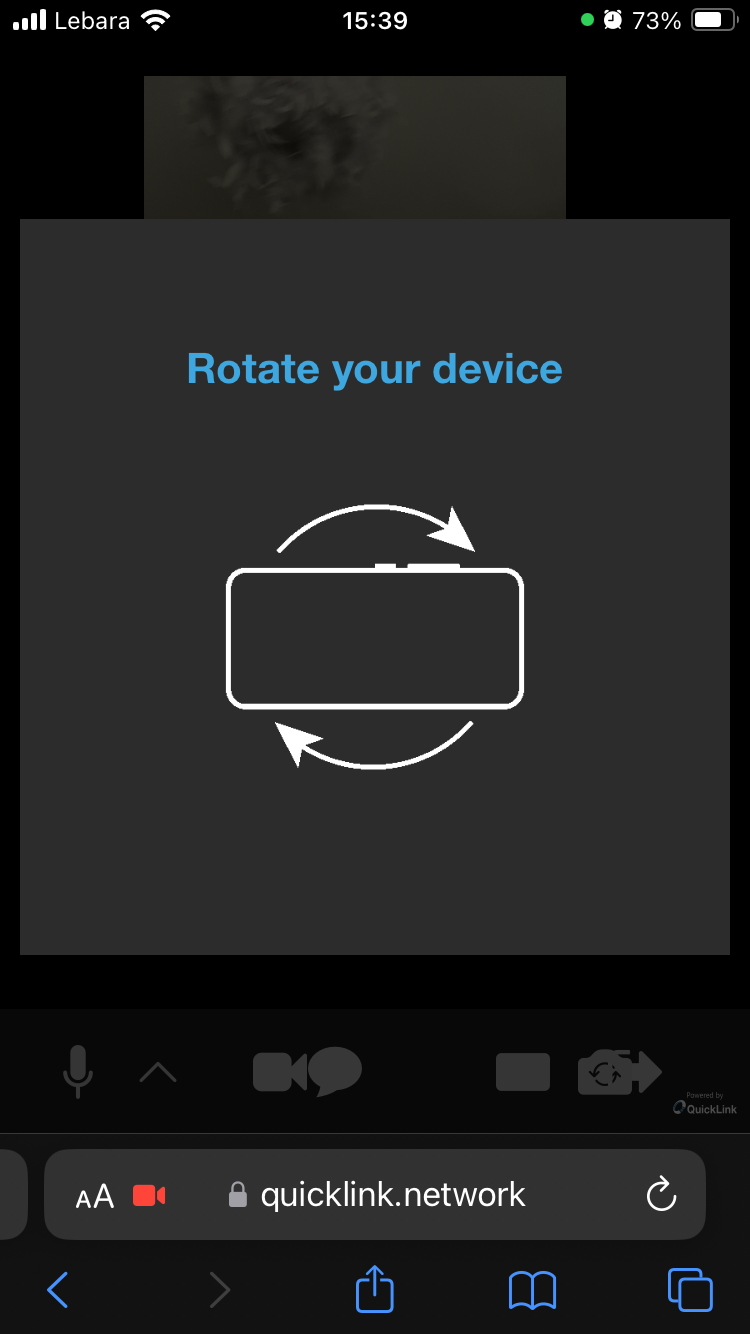Expand the audio options chevron
The height and width of the screenshot is (1334, 750).
(158, 1073)
